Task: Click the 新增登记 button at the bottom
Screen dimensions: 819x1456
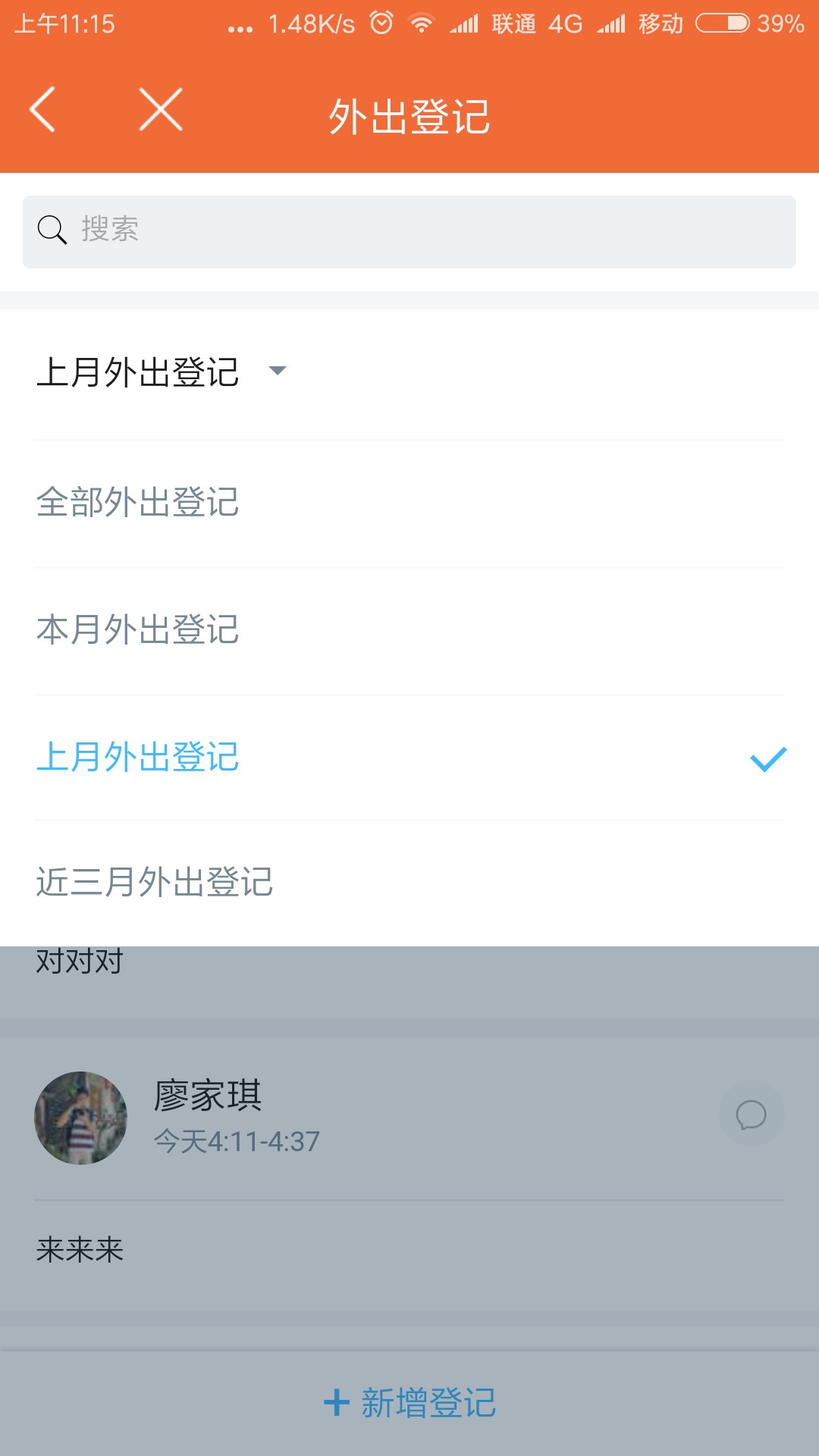Action: 426,1401
